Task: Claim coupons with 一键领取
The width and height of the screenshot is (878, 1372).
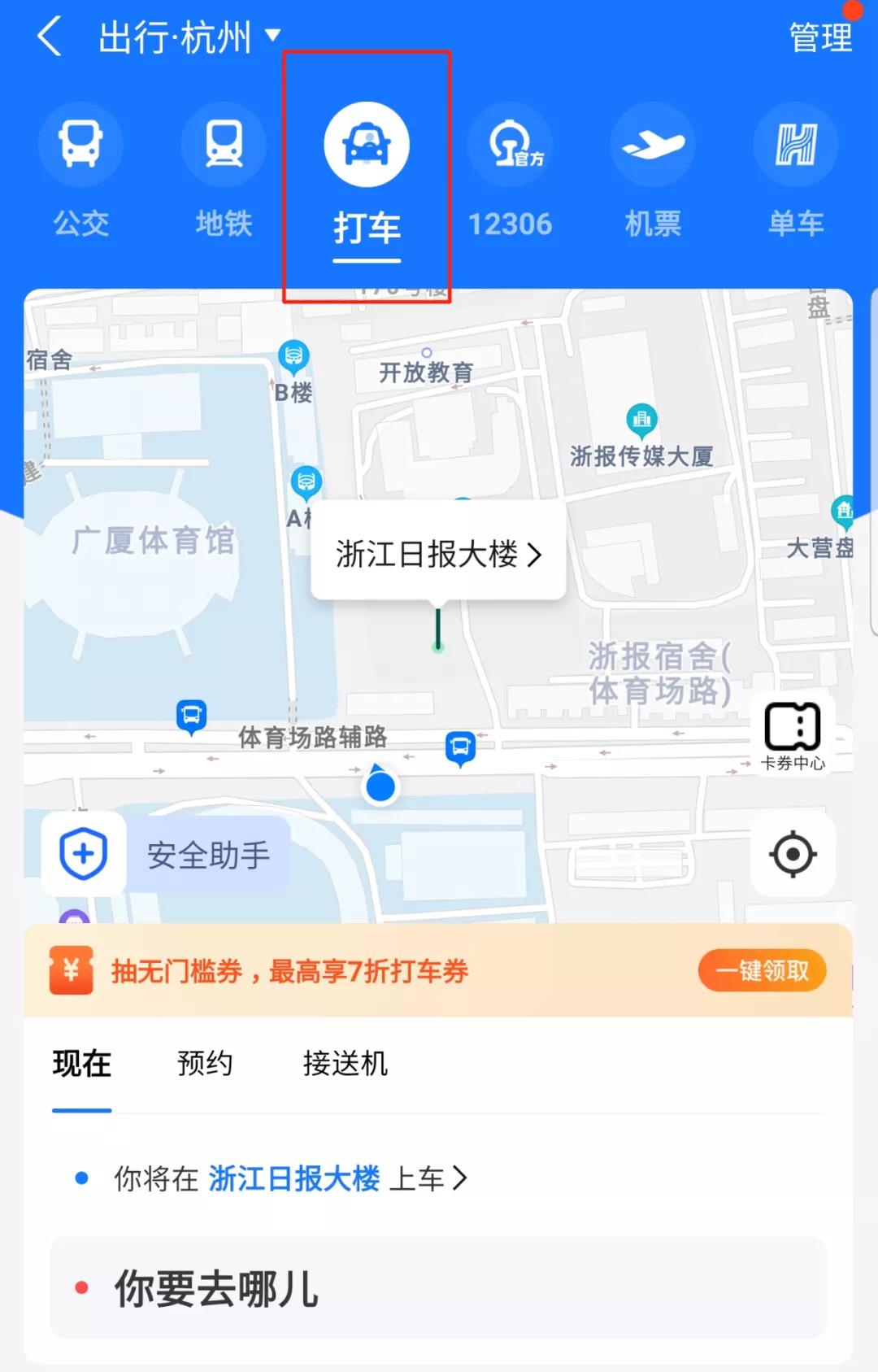Action: pyautogui.click(x=762, y=970)
